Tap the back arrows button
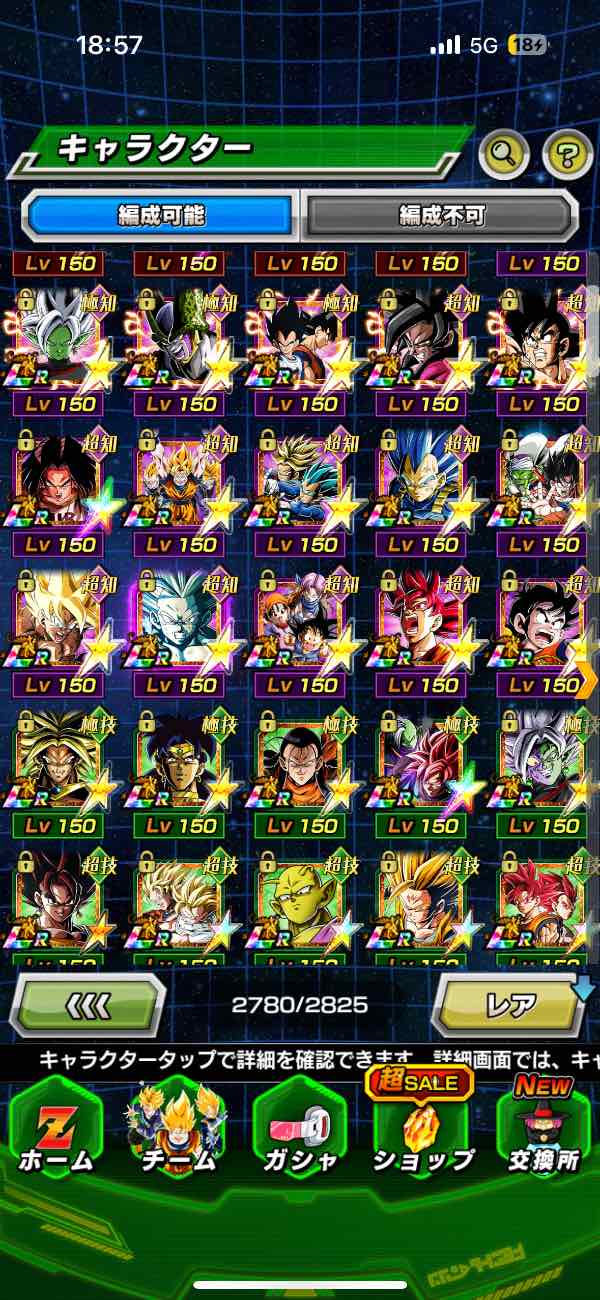The image size is (600, 1300). pos(88,1005)
